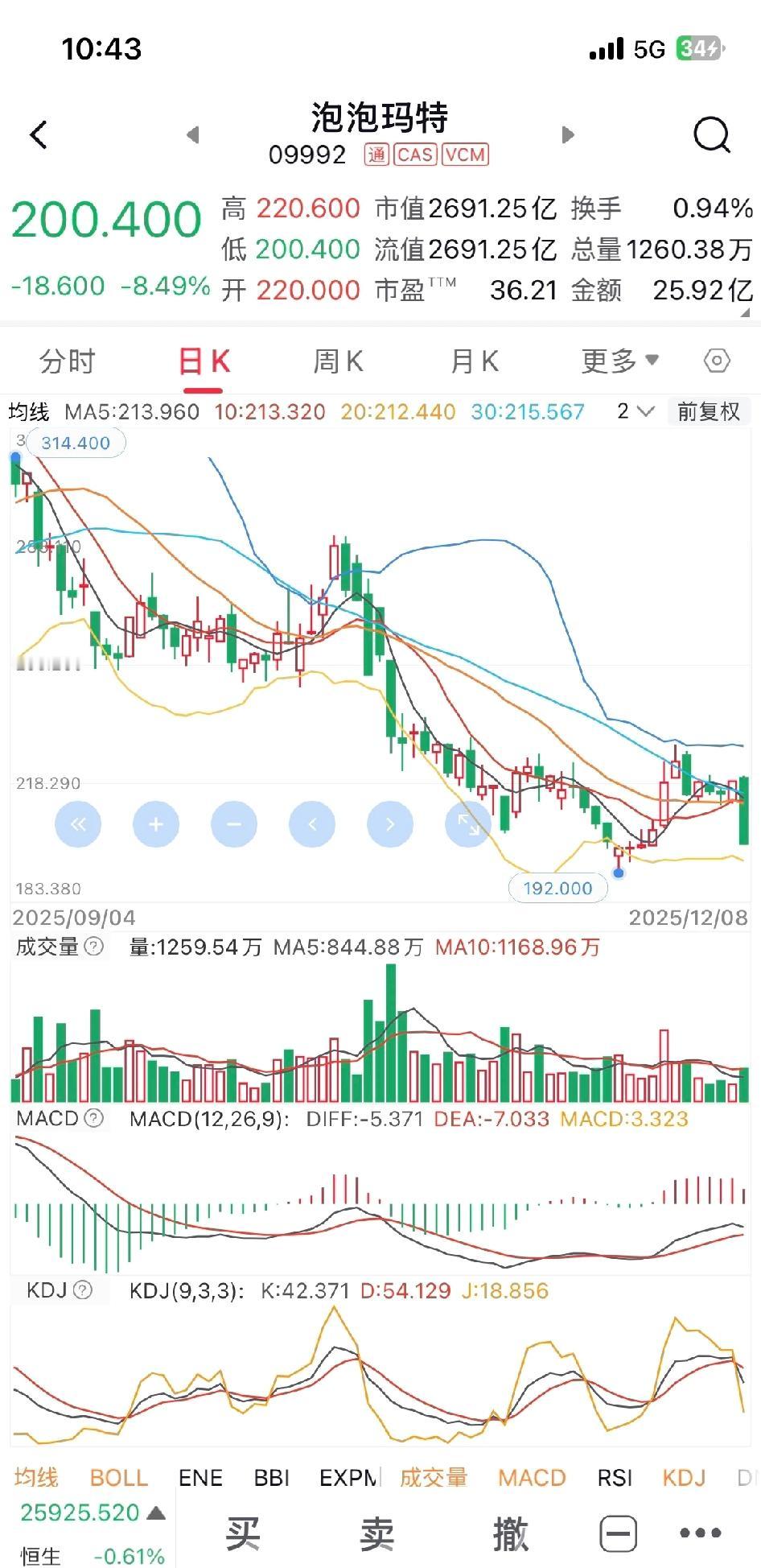
Task: Jump to earliest data with the double-left arrow
Action: [x=77, y=823]
